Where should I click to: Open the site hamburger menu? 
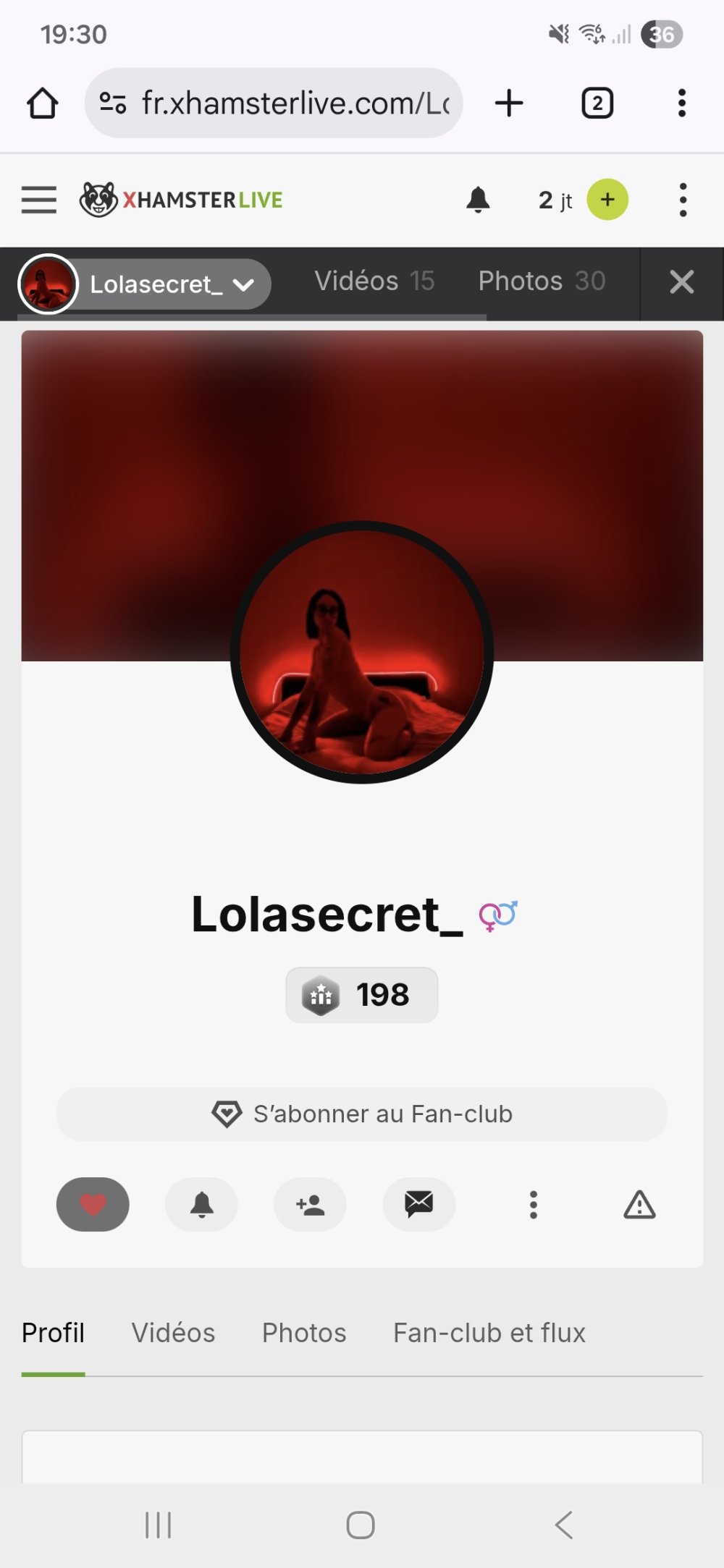39,200
